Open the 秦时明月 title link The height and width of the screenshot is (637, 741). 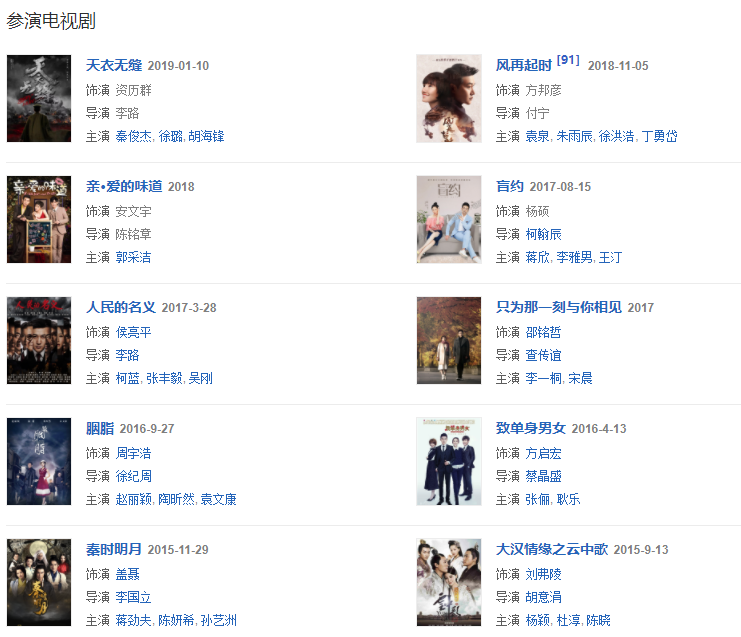coord(113,549)
